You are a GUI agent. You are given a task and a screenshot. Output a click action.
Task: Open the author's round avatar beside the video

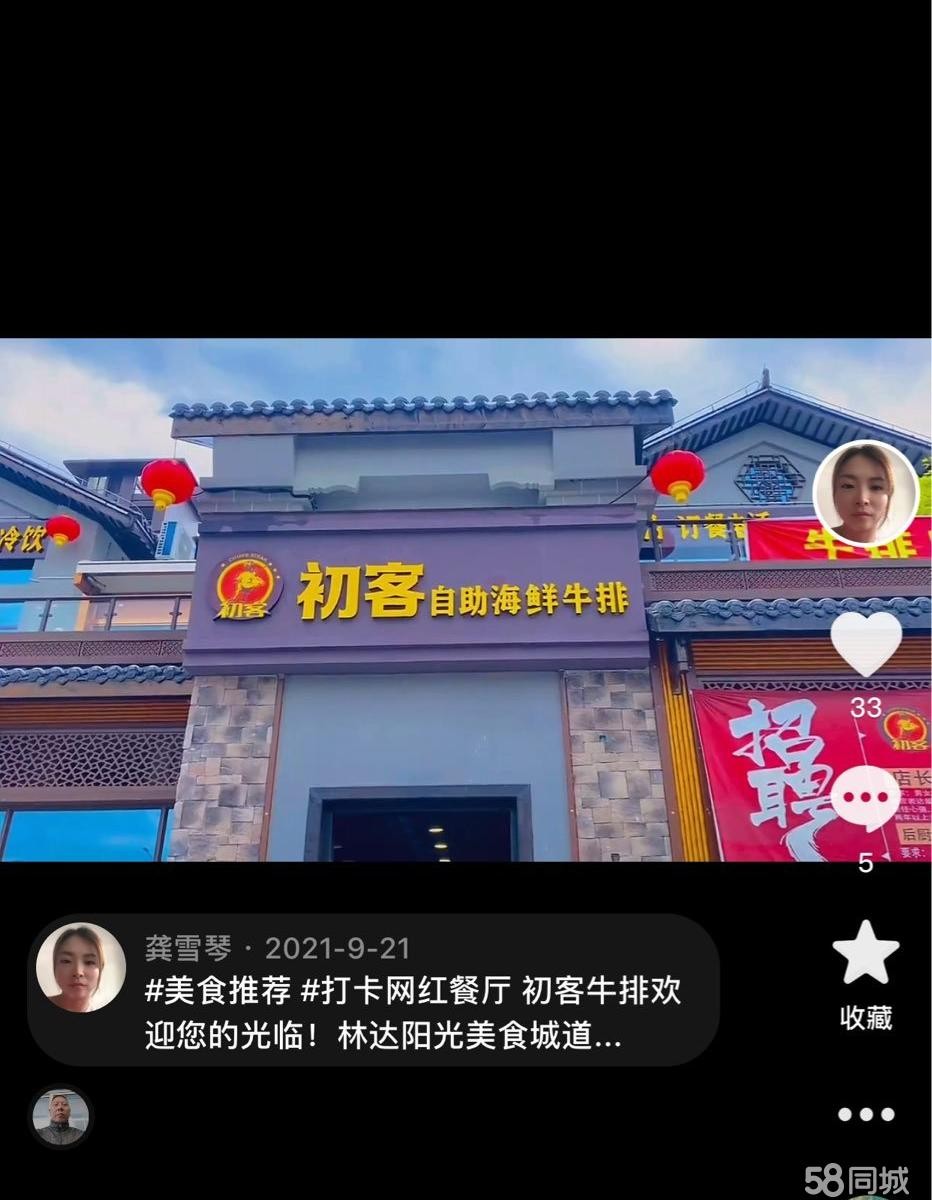[866, 493]
